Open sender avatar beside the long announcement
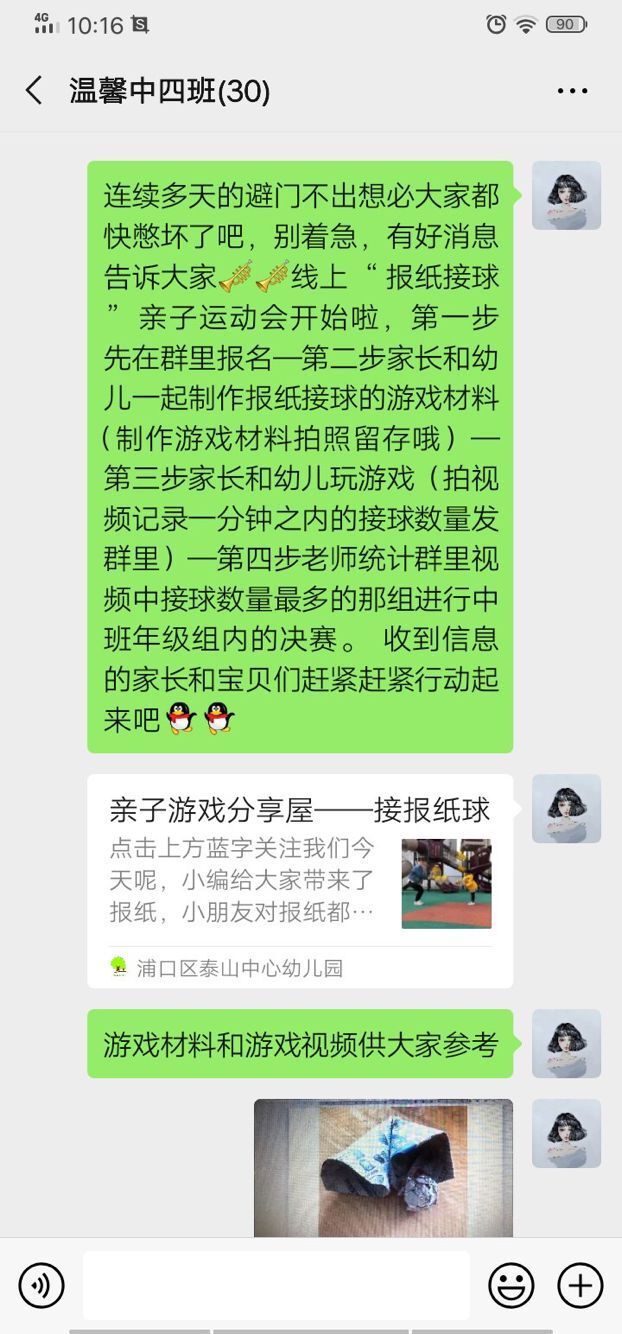622x1334 pixels. (x=566, y=196)
